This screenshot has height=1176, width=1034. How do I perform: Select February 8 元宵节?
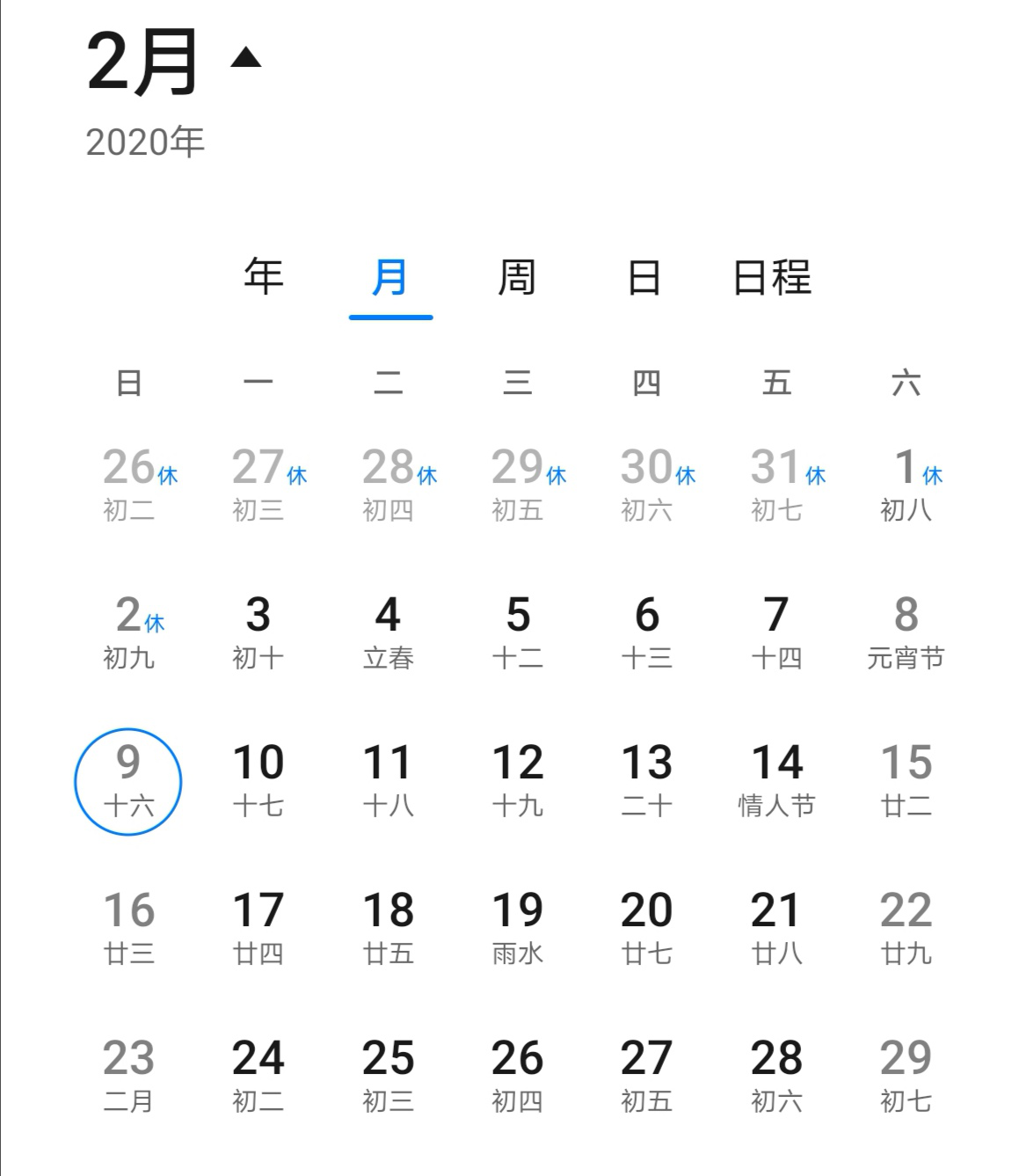906,632
